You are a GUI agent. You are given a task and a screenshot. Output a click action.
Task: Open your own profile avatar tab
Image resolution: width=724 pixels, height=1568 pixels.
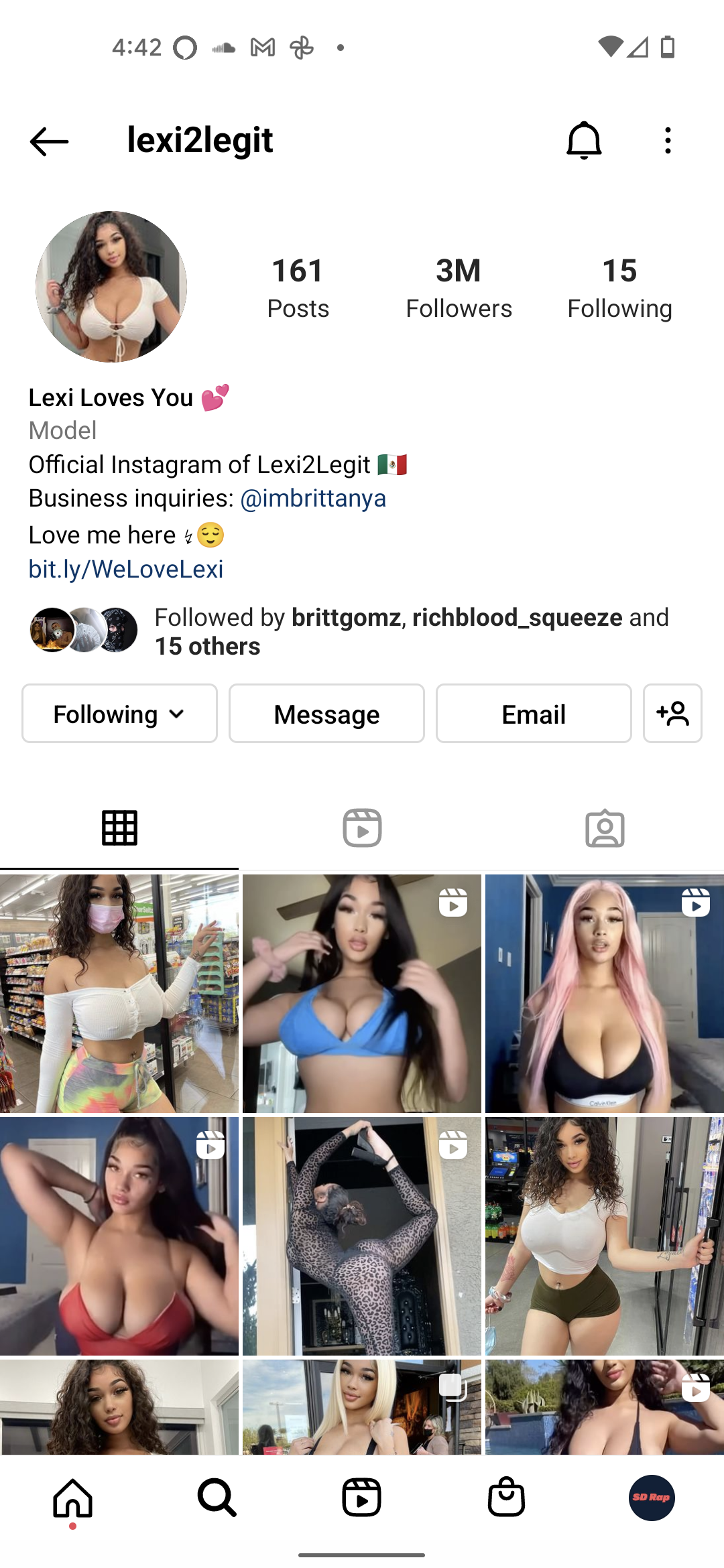tap(652, 1498)
